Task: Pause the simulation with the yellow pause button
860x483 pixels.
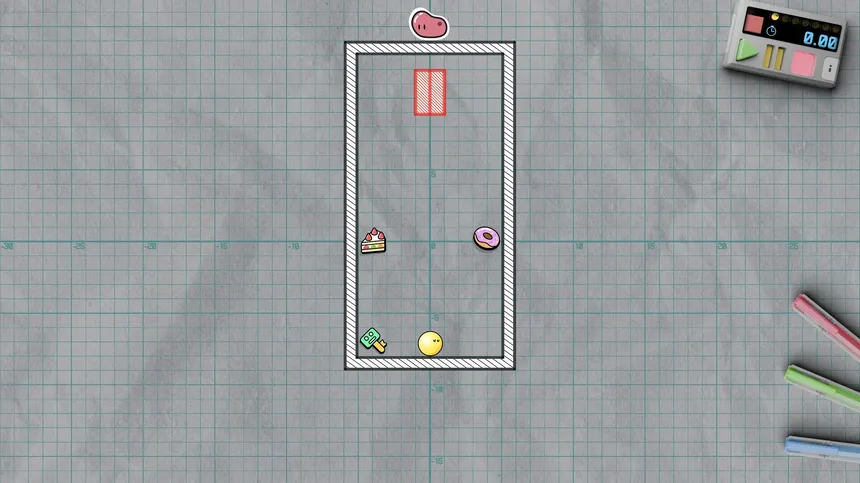Action: click(x=773, y=57)
